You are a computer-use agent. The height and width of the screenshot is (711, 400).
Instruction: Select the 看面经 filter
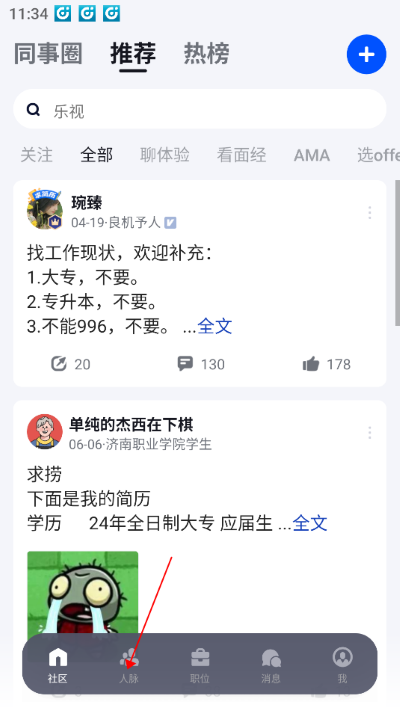point(241,155)
